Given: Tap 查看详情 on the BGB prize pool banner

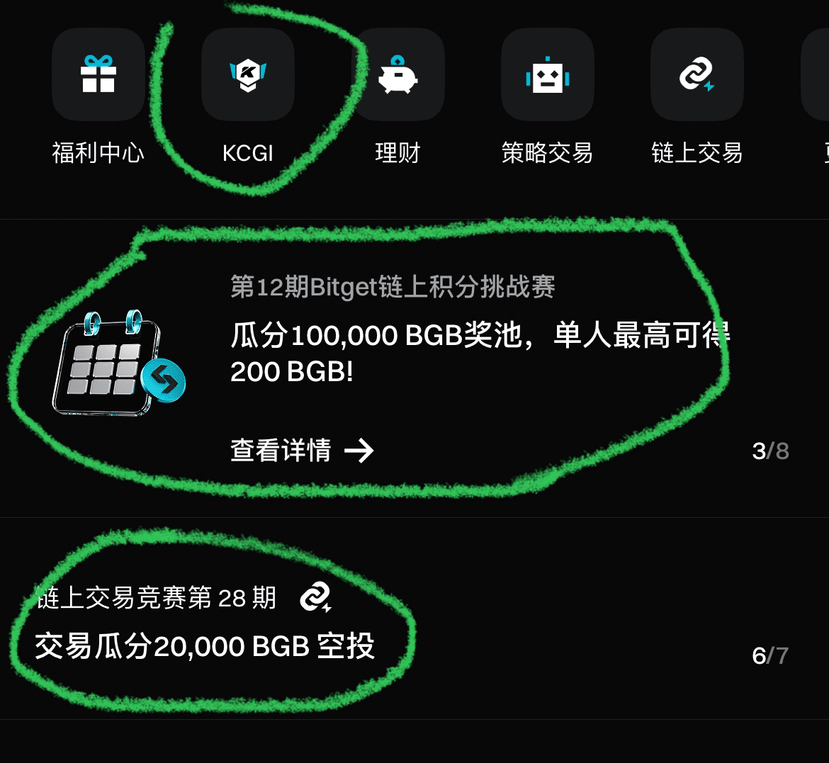Looking at the screenshot, I should [301, 451].
